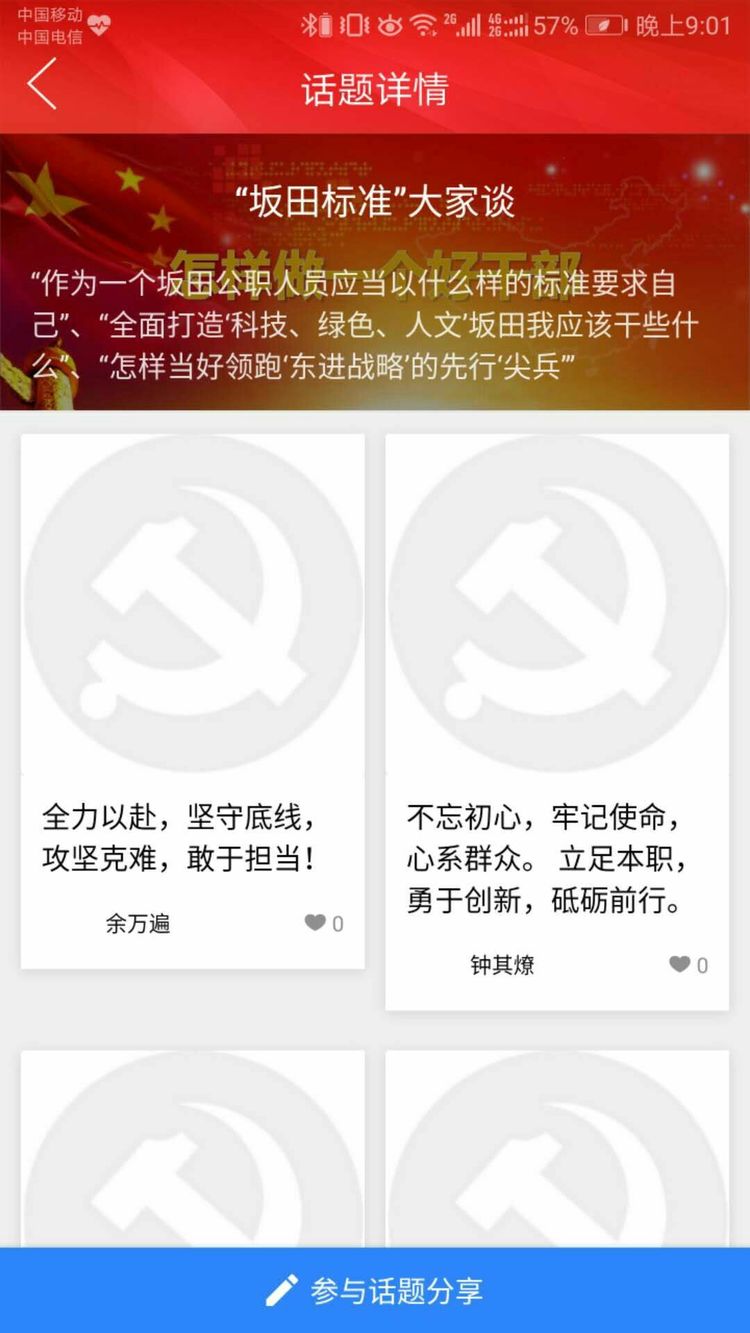Go back from 话题详情 page
The image size is (750, 1333).
pyautogui.click(x=42, y=84)
